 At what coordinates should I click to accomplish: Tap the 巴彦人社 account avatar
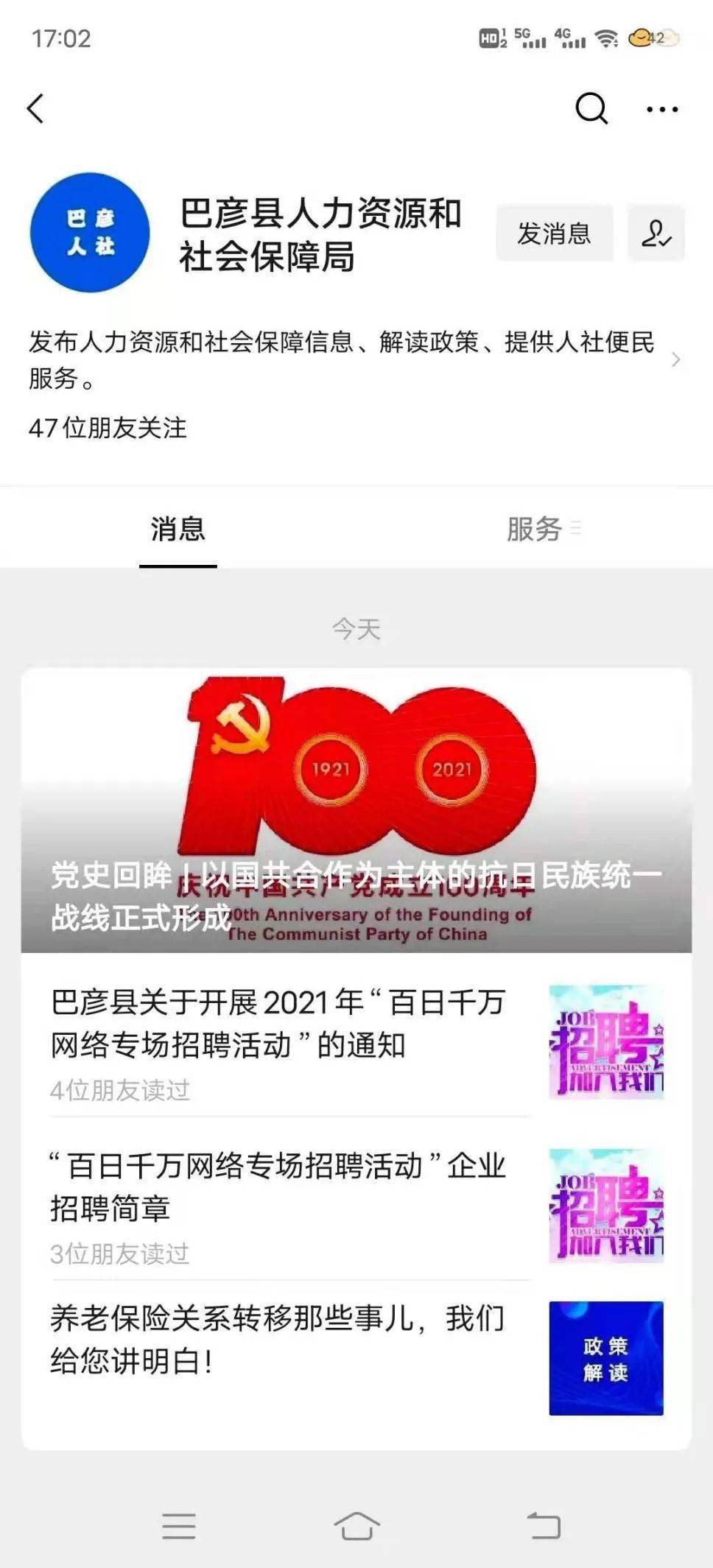tap(90, 233)
